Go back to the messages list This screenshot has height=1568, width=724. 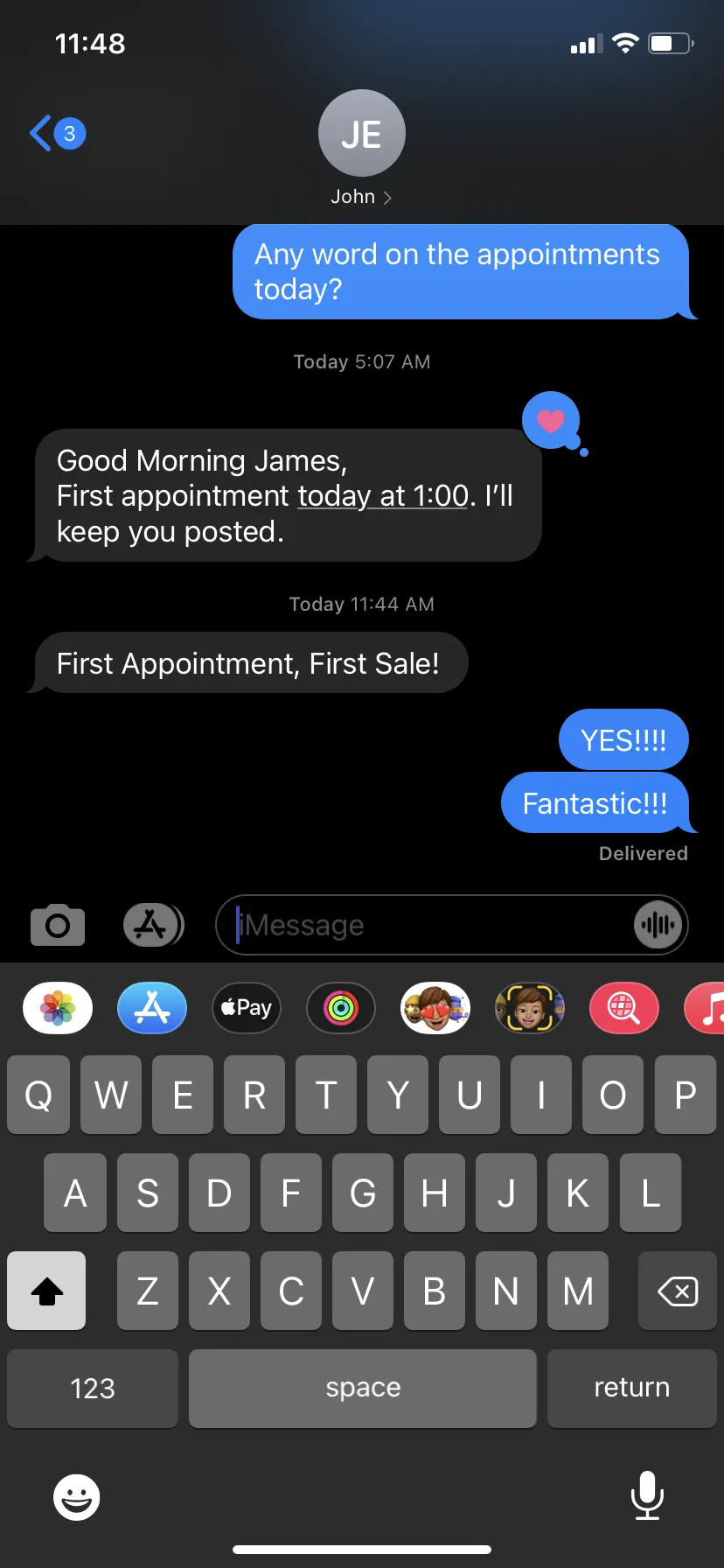[54, 134]
